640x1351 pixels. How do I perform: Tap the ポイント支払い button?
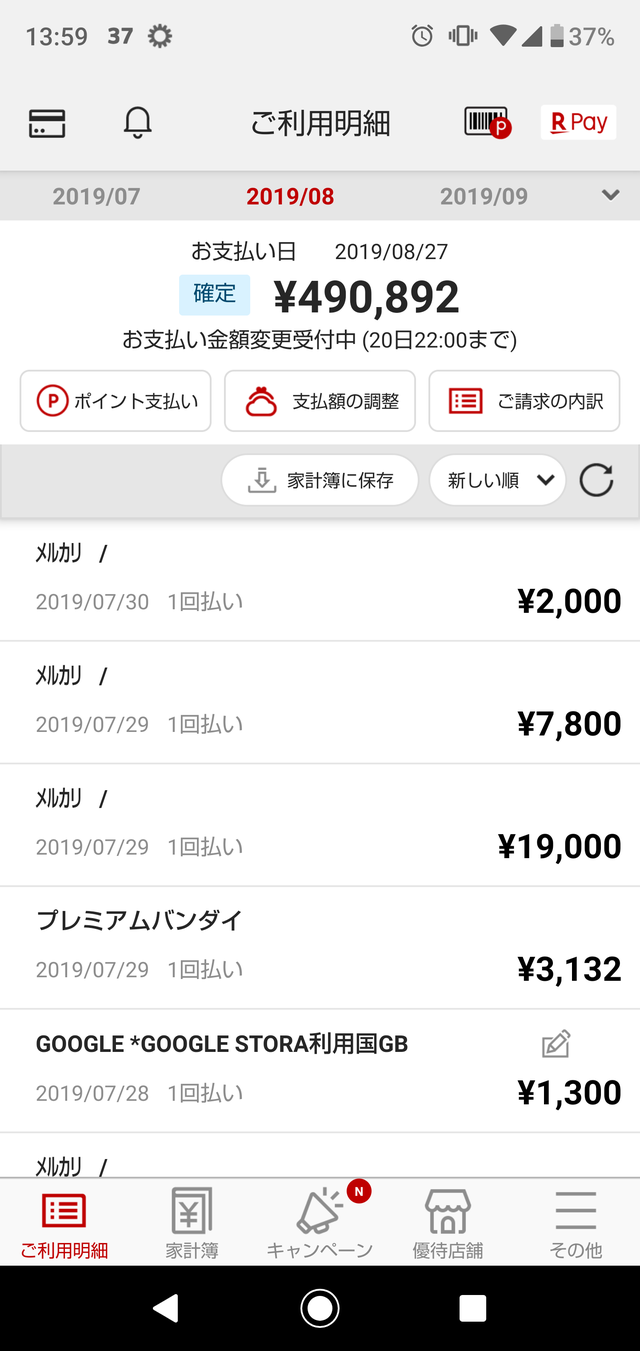[116, 401]
